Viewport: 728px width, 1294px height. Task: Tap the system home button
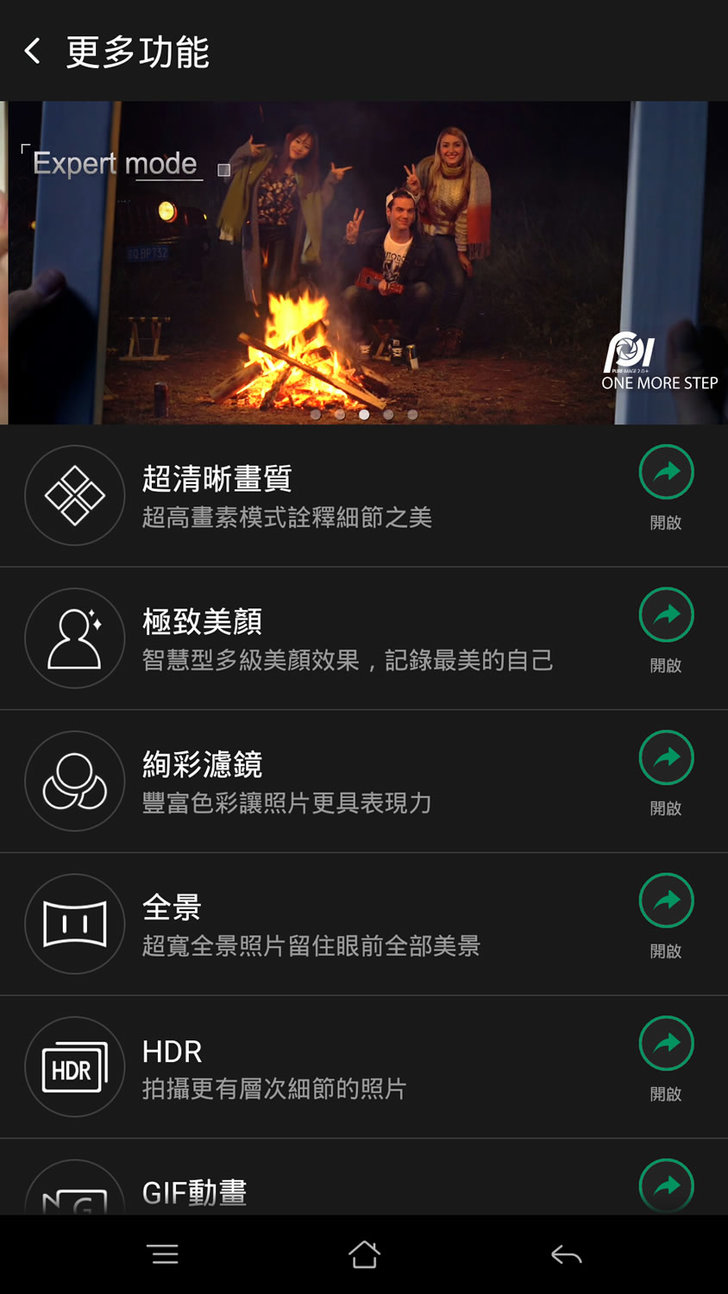(364, 1254)
